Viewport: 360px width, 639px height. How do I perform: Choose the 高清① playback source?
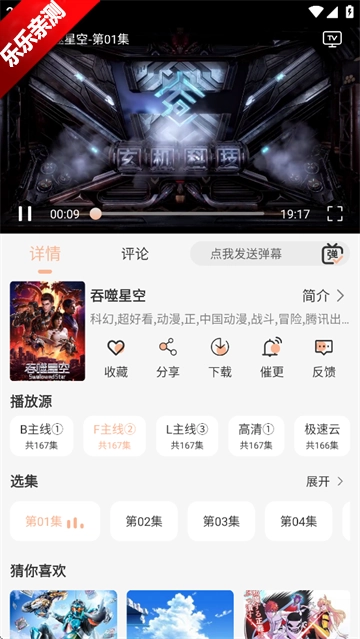(x=256, y=436)
